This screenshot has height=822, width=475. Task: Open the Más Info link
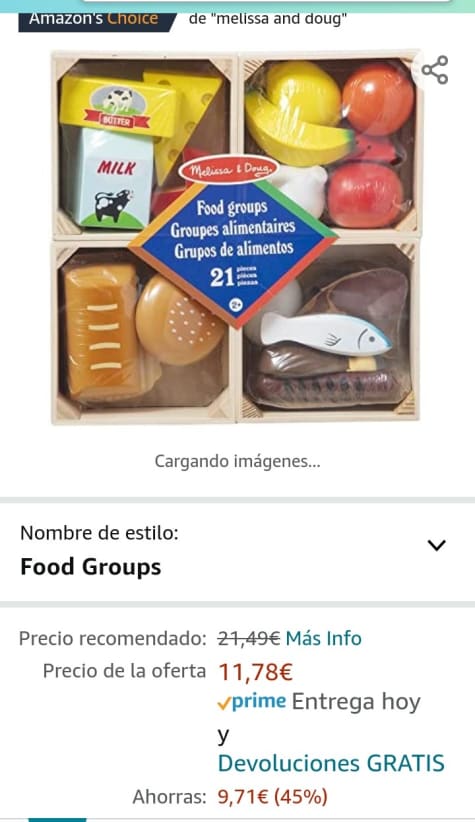[x=323, y=639]
